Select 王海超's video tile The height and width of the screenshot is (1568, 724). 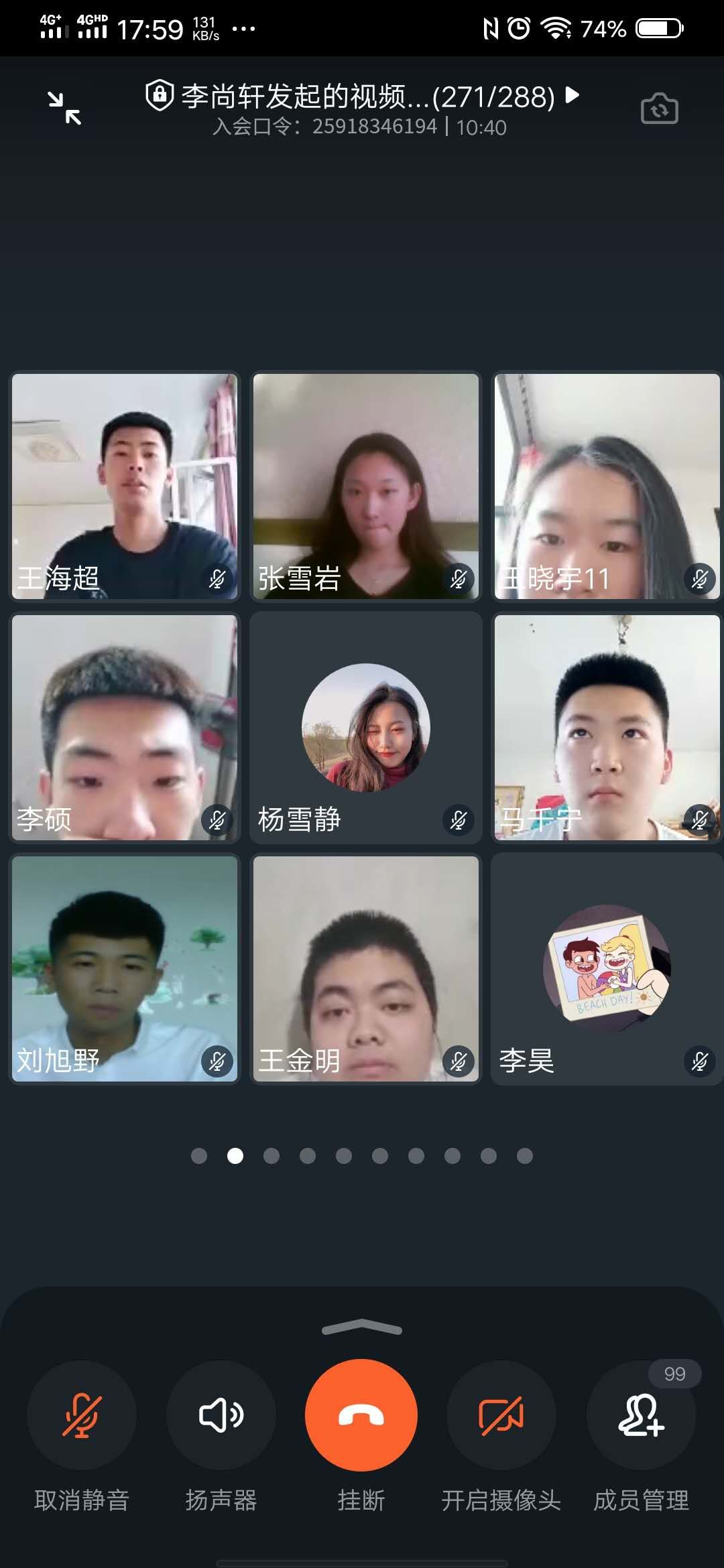click(x=125, y=486)
